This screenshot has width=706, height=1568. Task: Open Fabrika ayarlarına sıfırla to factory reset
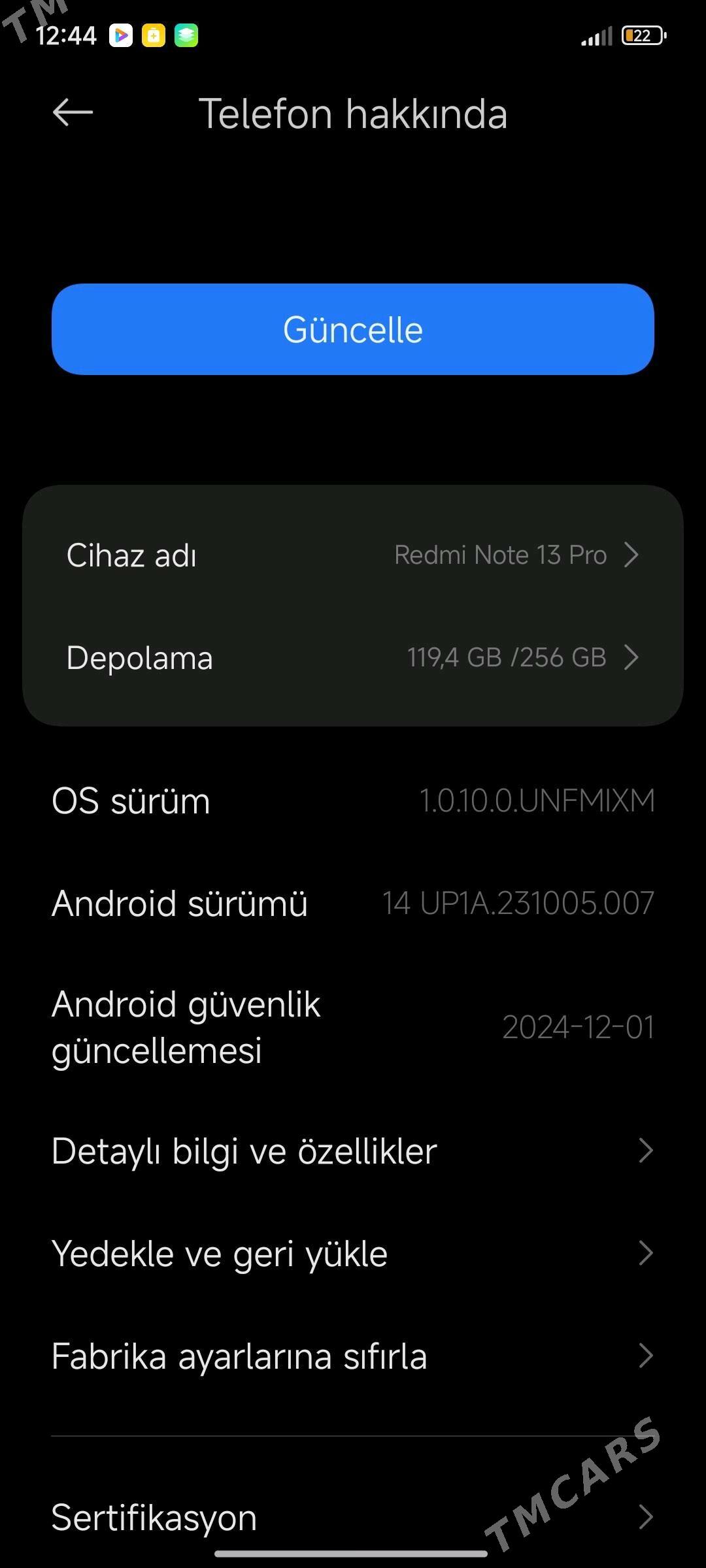353,1356
